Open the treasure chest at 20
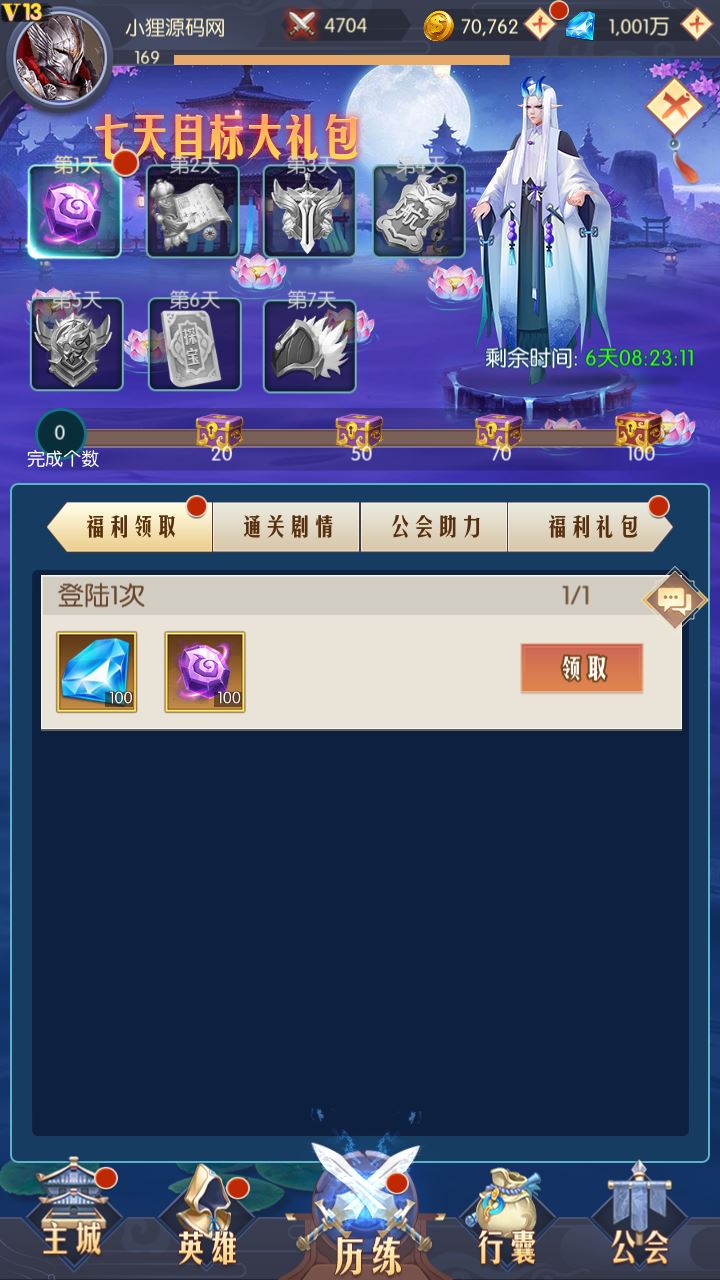Image resolution: width=720 pixels, height=1280 pixels. (x=220, y=431)
